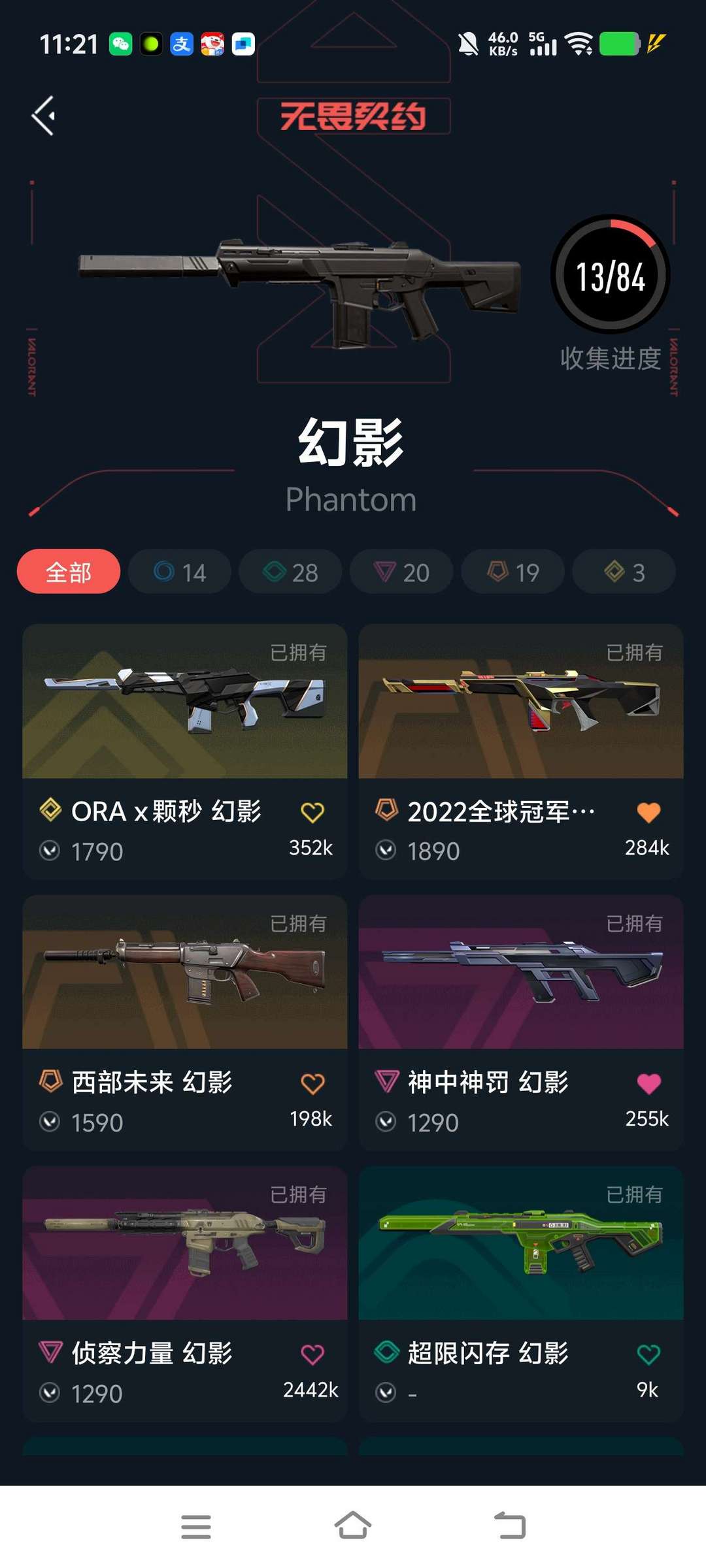Filter skins by the orange tier showing 19
The width and height of the screenshot is (706, 1568).
click(x=513, y=572)
